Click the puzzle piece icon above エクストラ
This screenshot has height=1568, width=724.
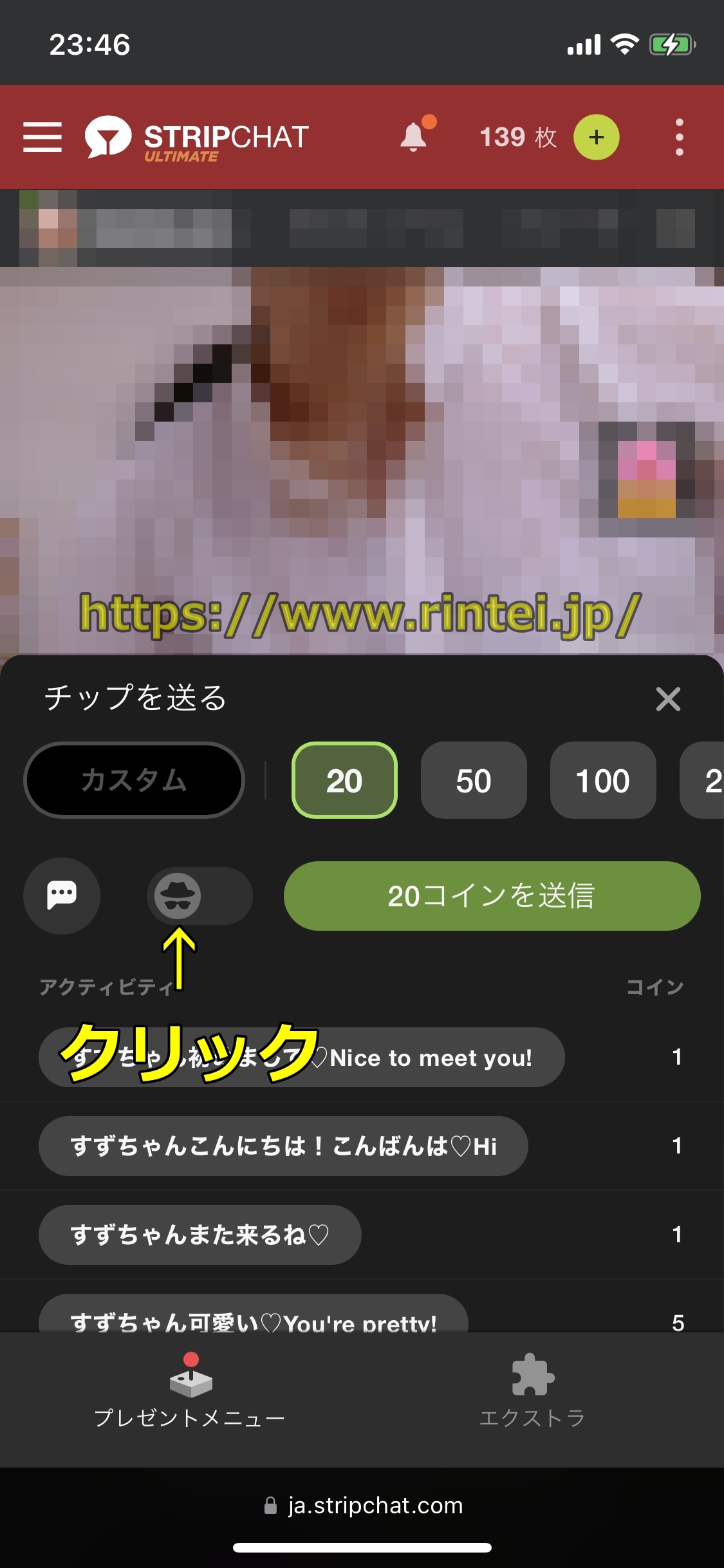pos(533,1374)
